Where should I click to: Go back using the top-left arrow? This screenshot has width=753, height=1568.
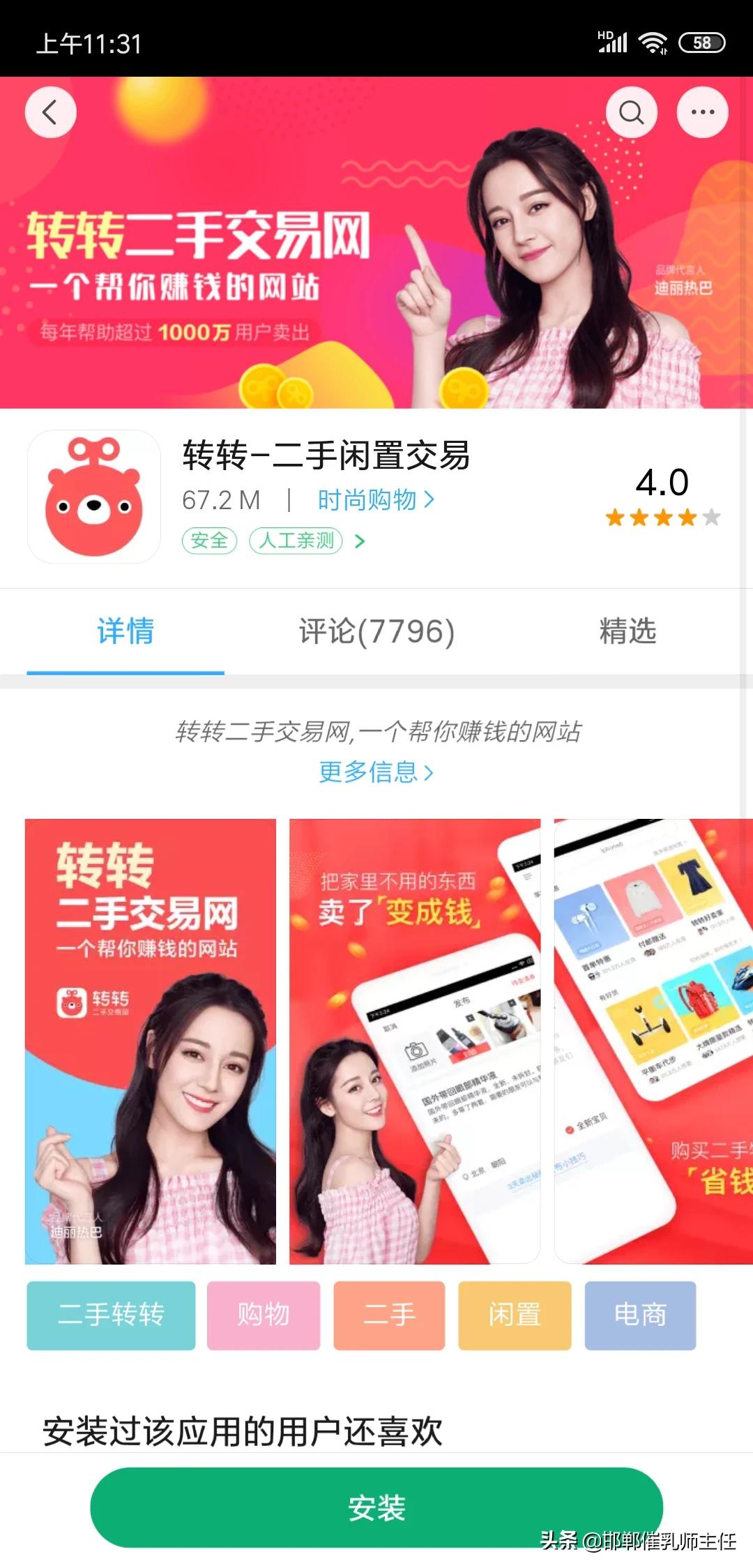coord(50,112)
